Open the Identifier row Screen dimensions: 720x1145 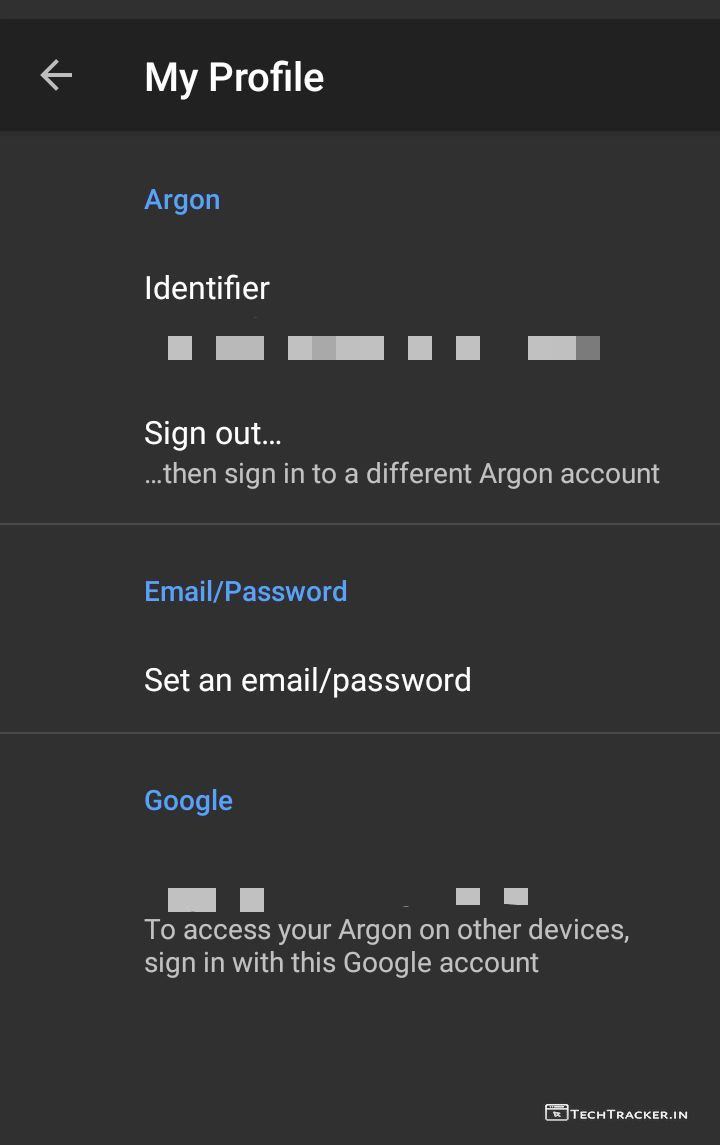[x=360, y=316]
